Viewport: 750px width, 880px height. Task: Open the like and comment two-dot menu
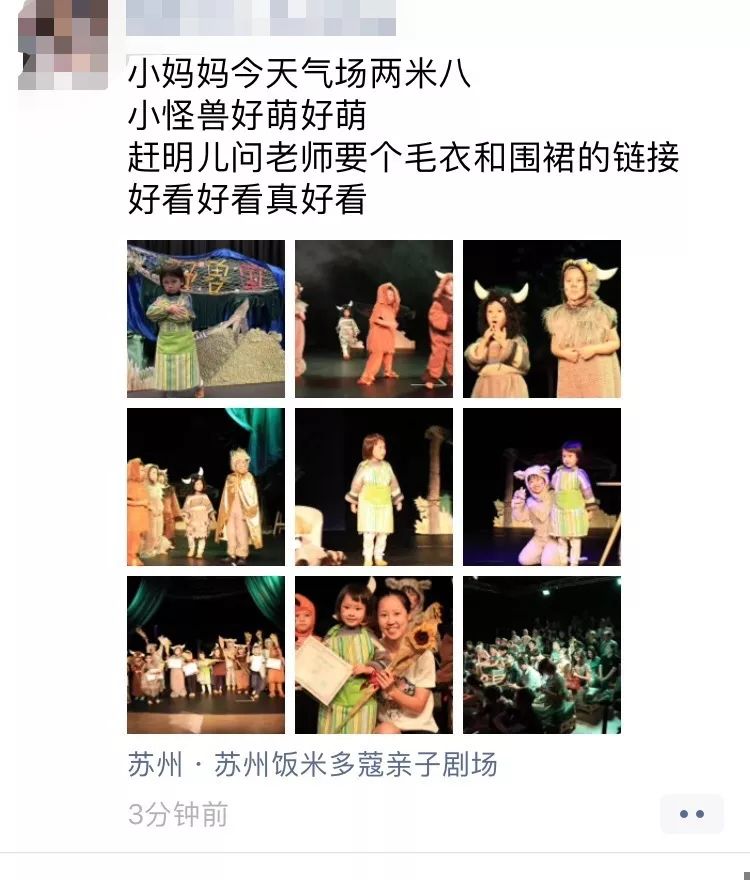(x=692, y=814)
